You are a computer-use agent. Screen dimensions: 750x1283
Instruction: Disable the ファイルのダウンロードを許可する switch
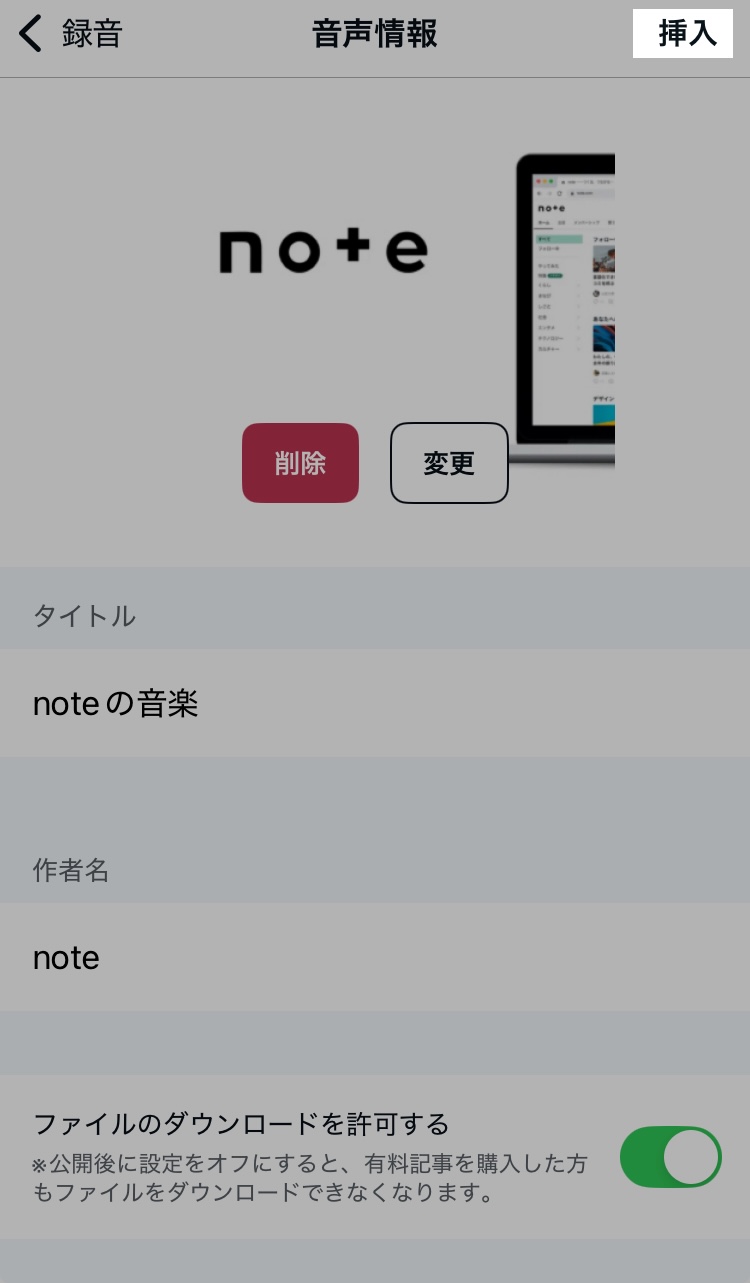(670, 1157)
